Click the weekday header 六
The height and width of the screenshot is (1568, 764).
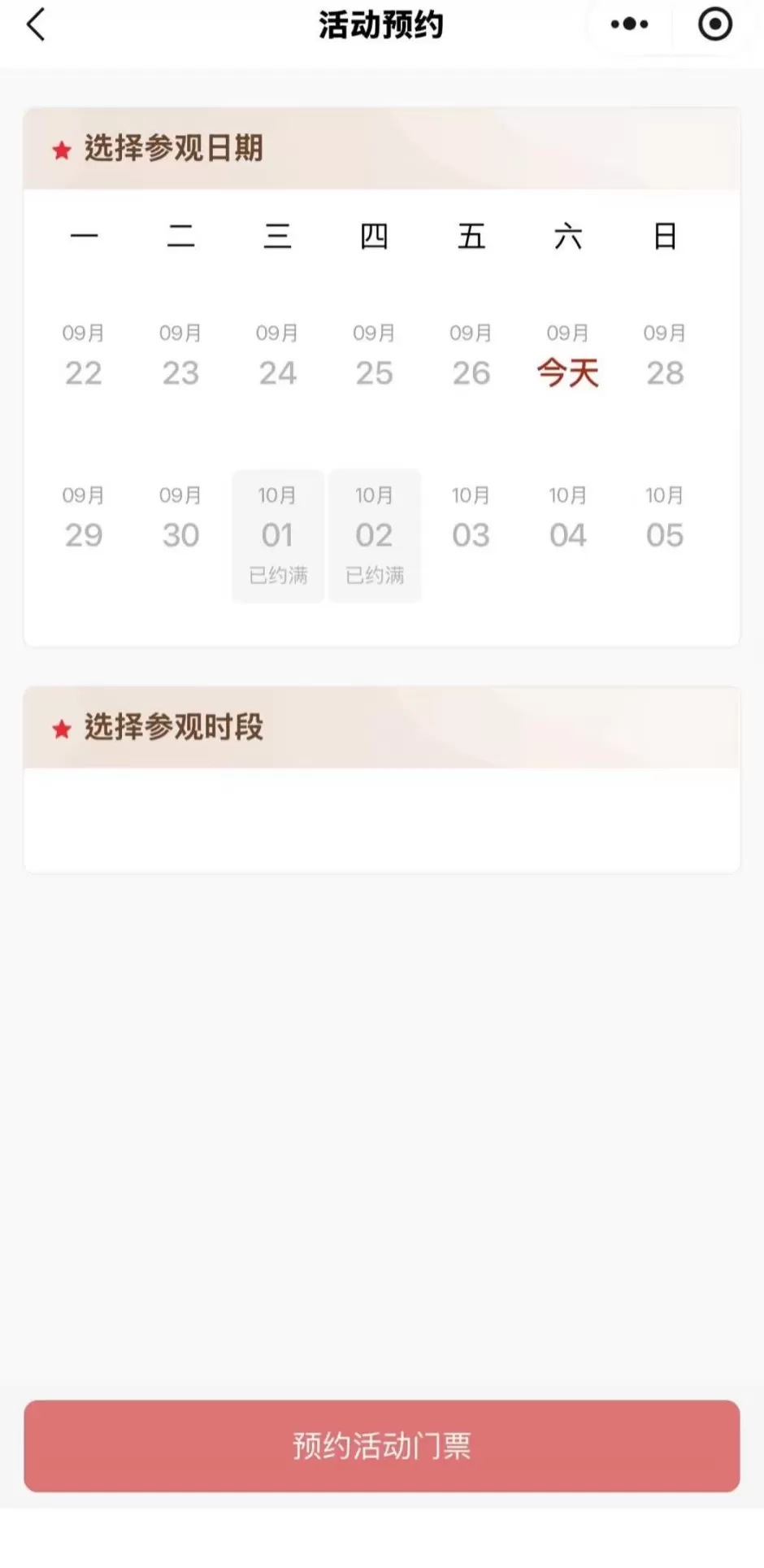(569, 237)
